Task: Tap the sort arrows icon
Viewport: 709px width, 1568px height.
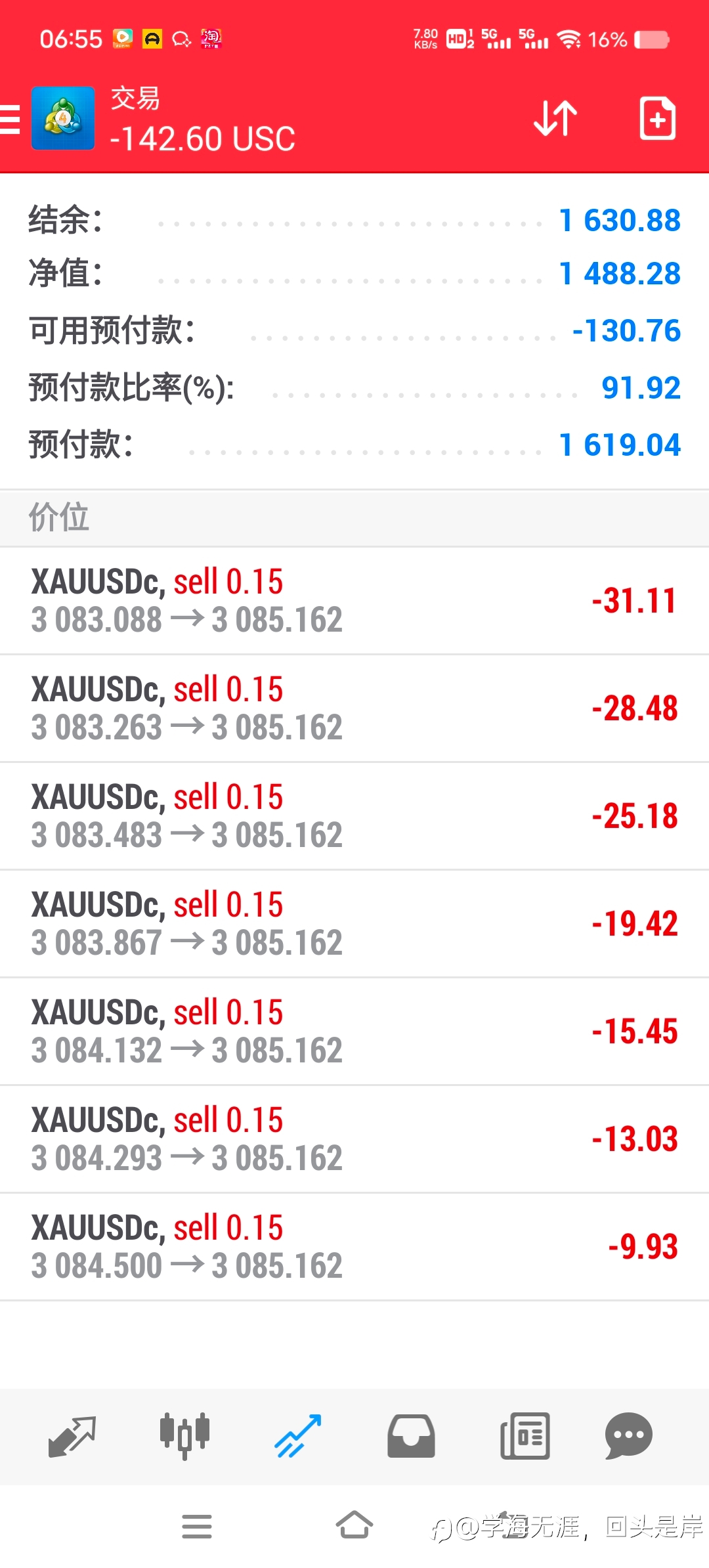Action: [x=555, y=118]
